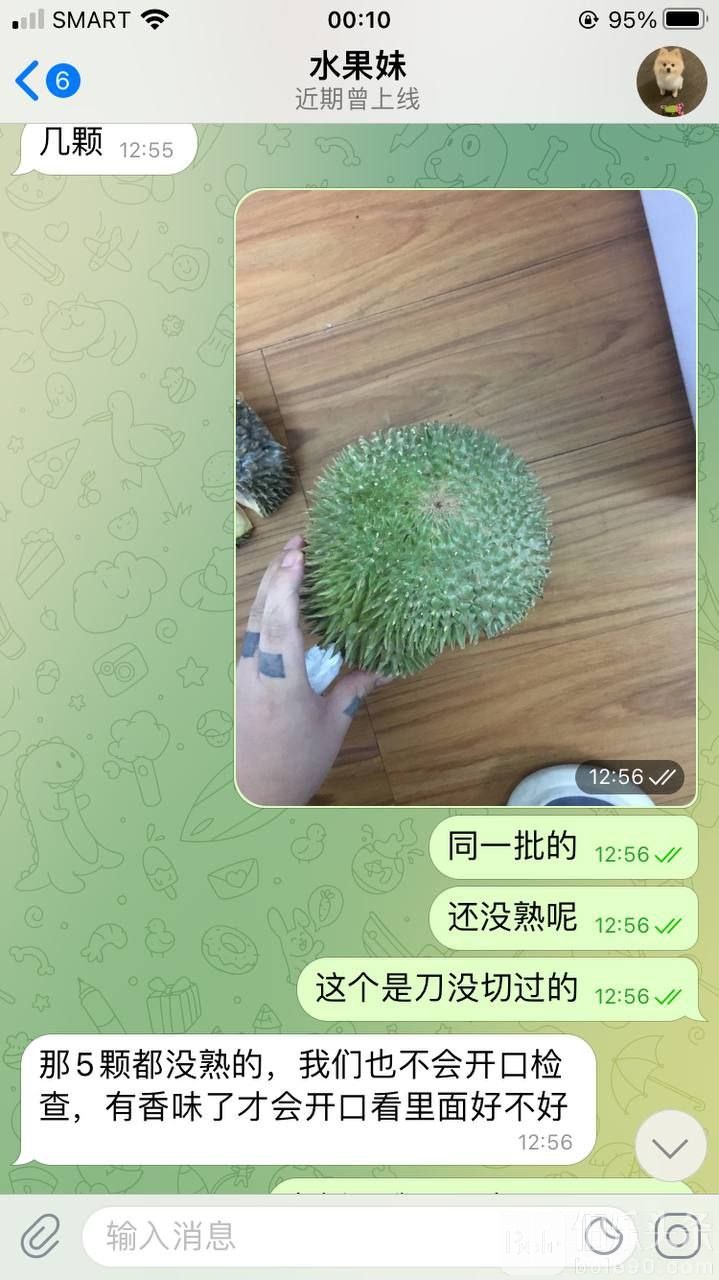View the durian photo in full screen
Screen dimensions: 719x1280
pyautogui.click(x=466, y=497)
